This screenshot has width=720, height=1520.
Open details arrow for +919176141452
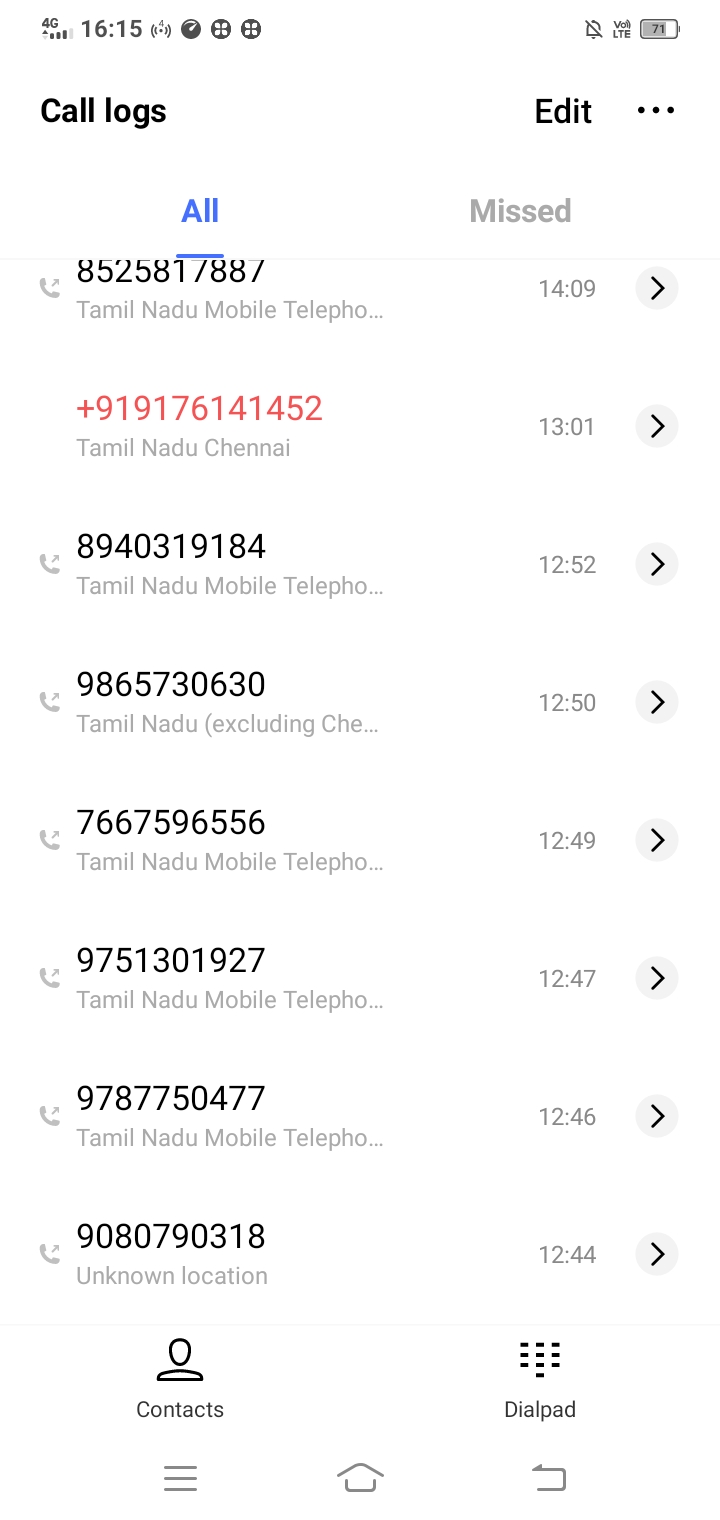coord(657,426)
